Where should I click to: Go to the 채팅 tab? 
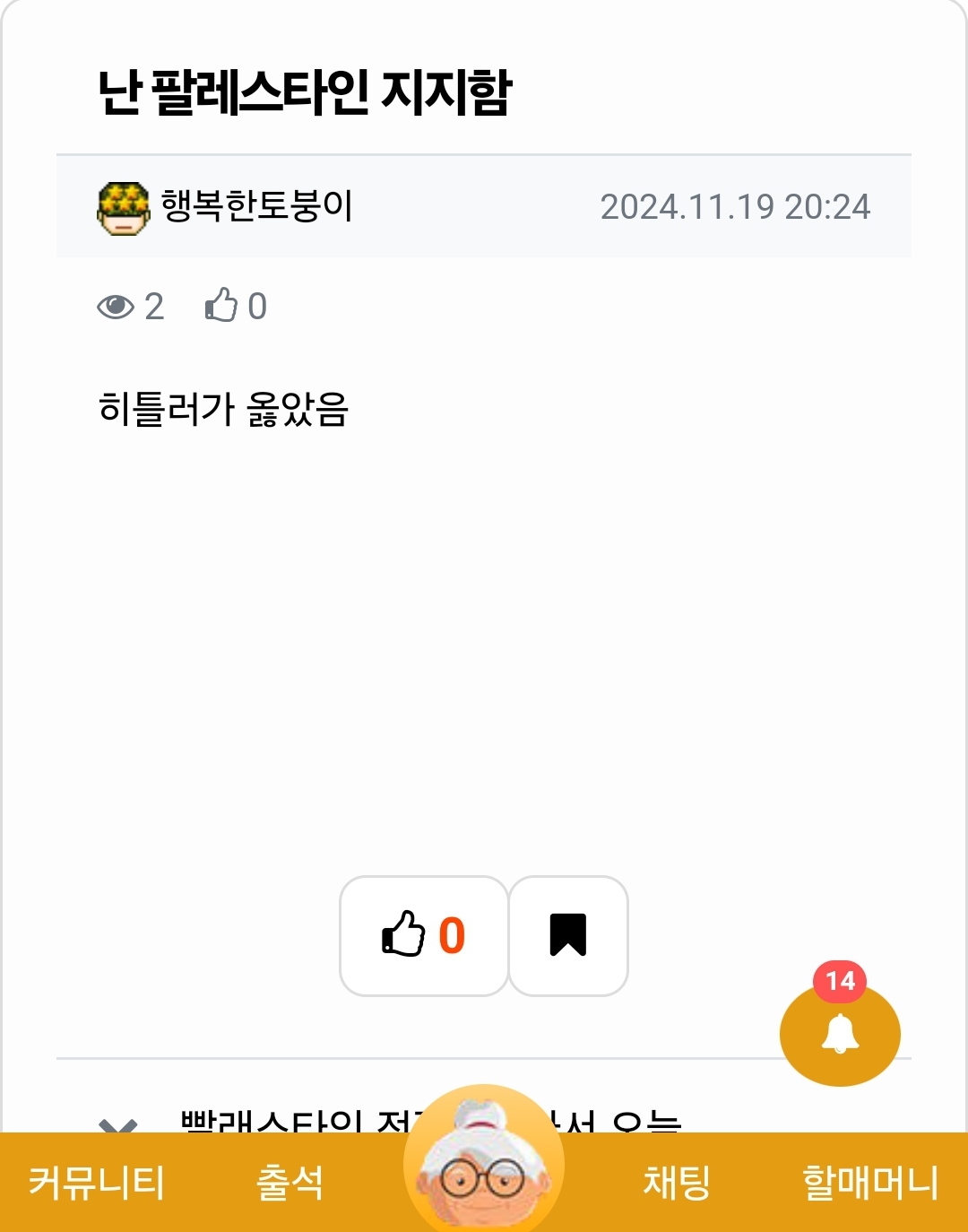pos(677,1182)
